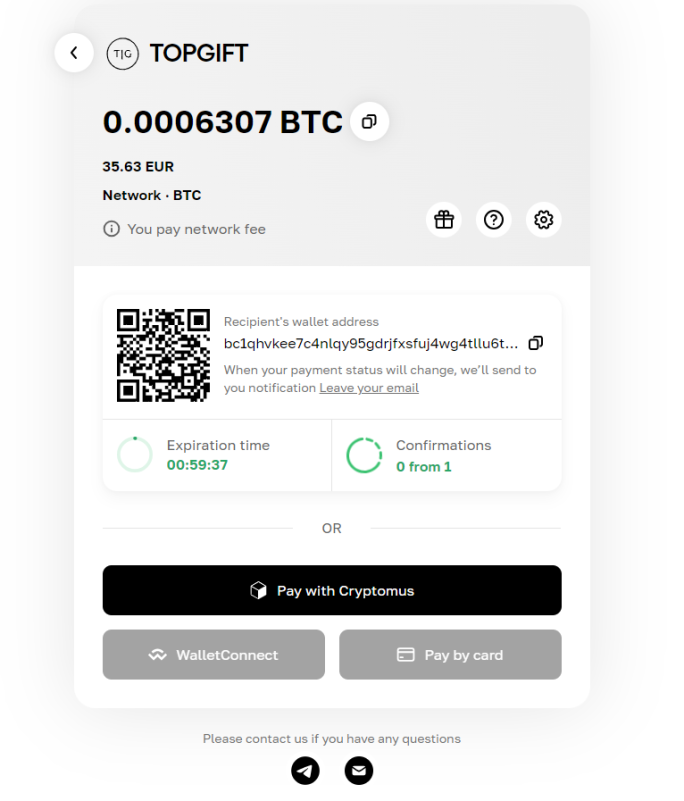Screen dimensions: 684x801
Task: Contact support via Telegram
Action: 305,770
